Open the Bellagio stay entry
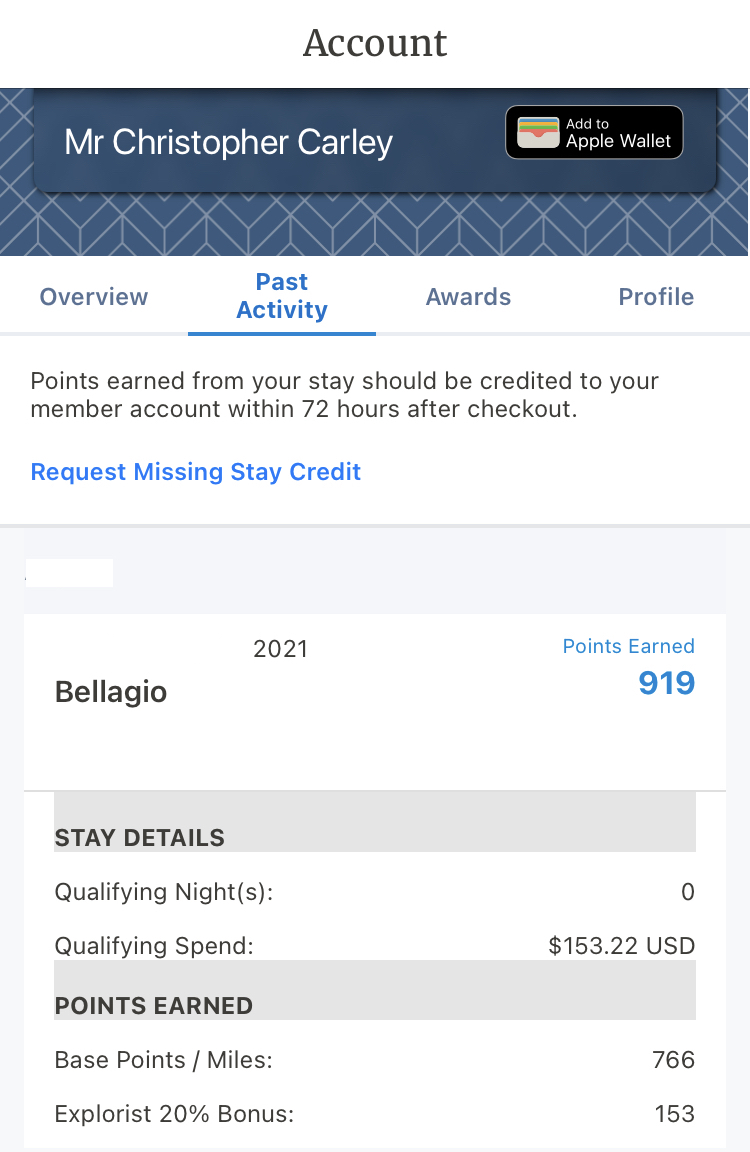This screenshot has height=1152, width=750. [x=111, y=691]
